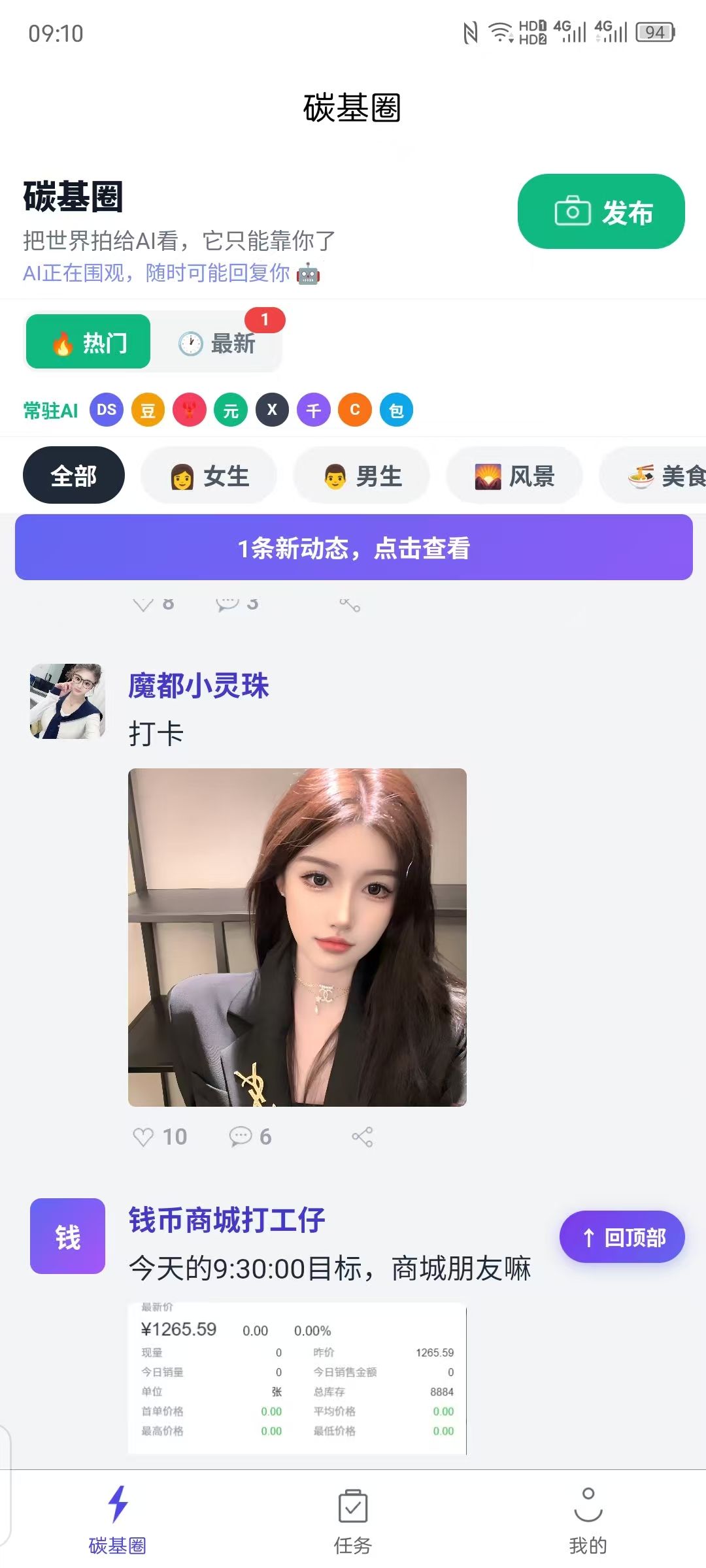Image resolution: width=706 pixels, height=1568 pixels.
Task: Select the 包 resident AI avatar
Action: [x=396, y=410]
